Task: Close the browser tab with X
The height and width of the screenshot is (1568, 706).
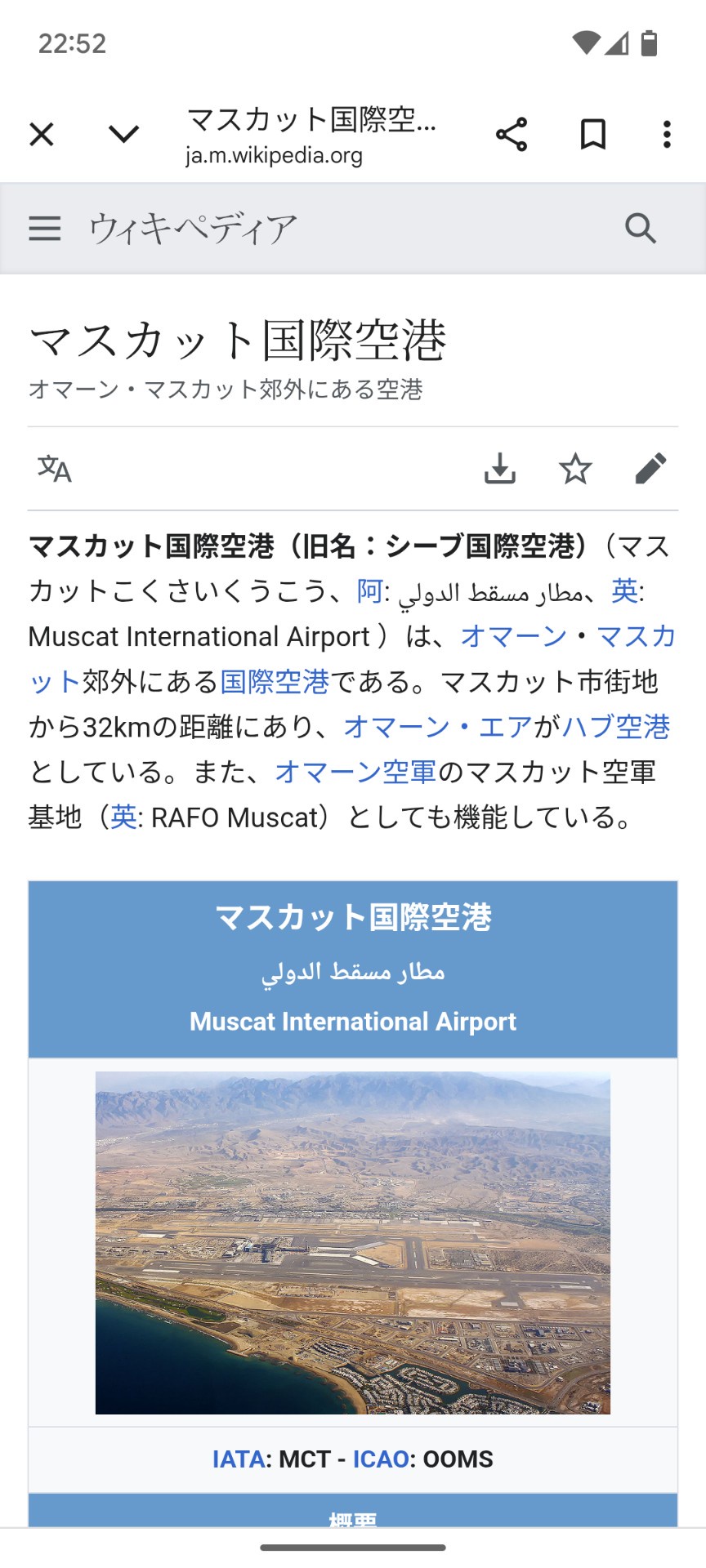Action: 42,134
